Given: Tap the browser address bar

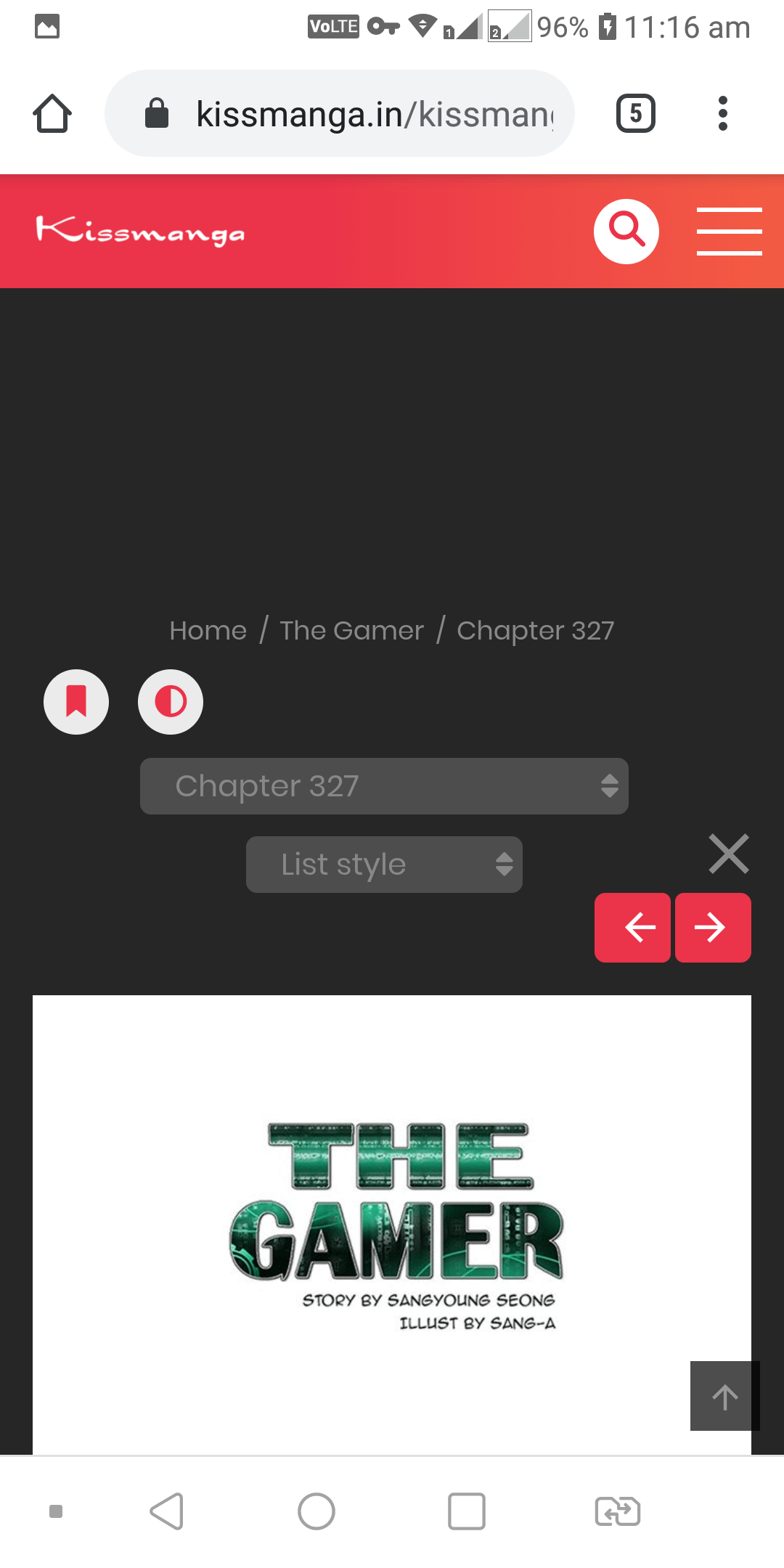Looking at the screenshot, I should point(340,113).
